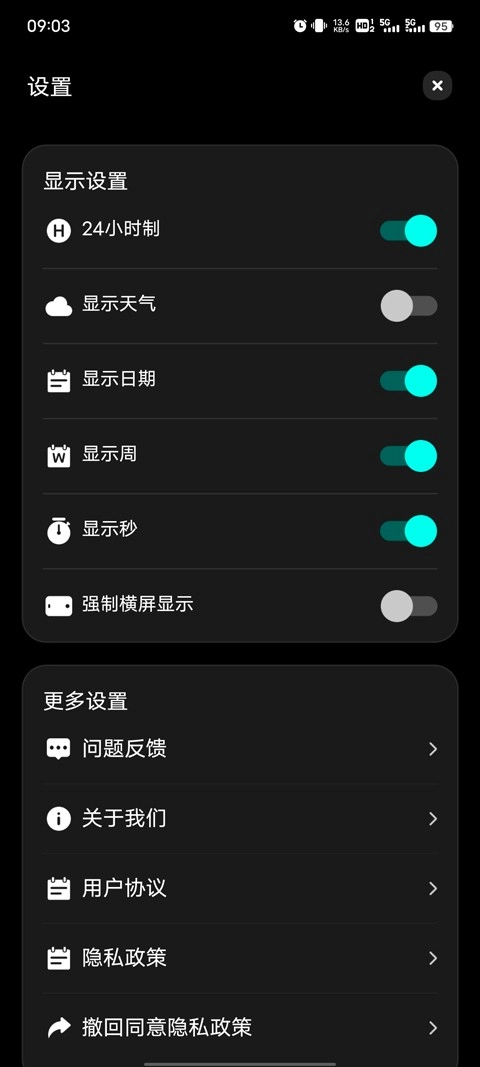This screenshot has height=1067, width=480.
Task: View the 用户协议 page
Action: point(240,889)
